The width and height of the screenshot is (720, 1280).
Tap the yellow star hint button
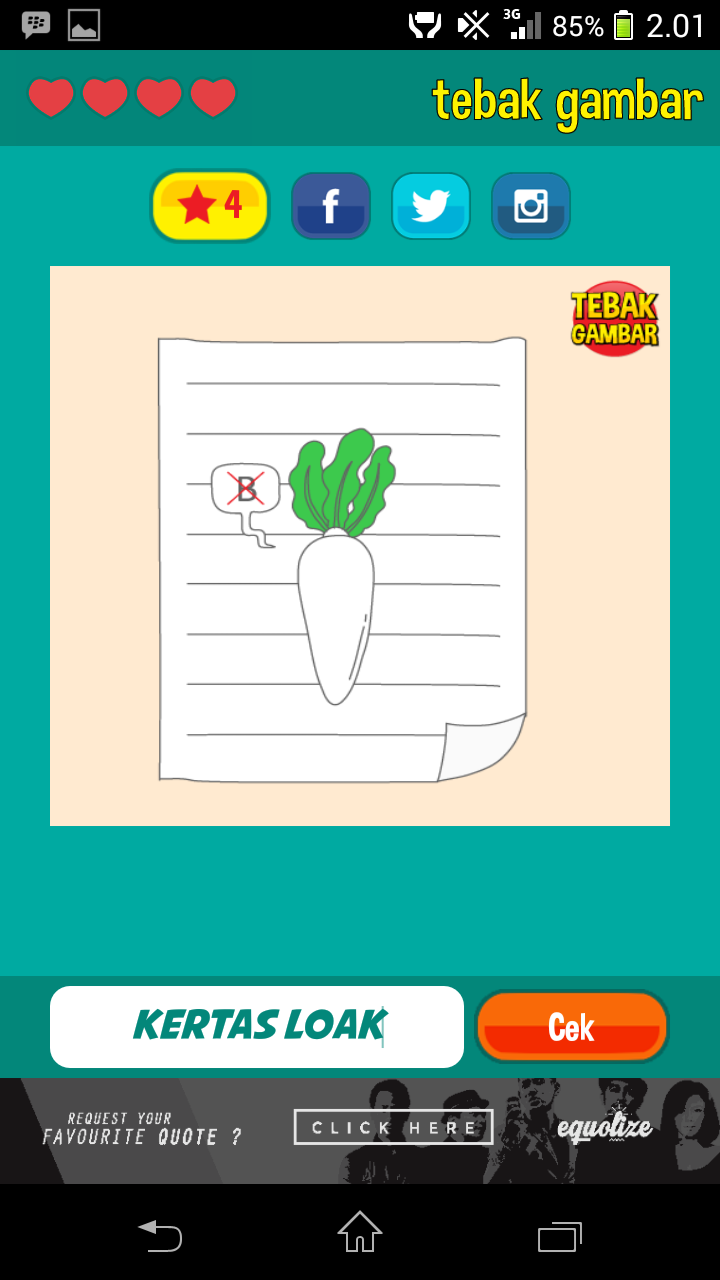210,206
